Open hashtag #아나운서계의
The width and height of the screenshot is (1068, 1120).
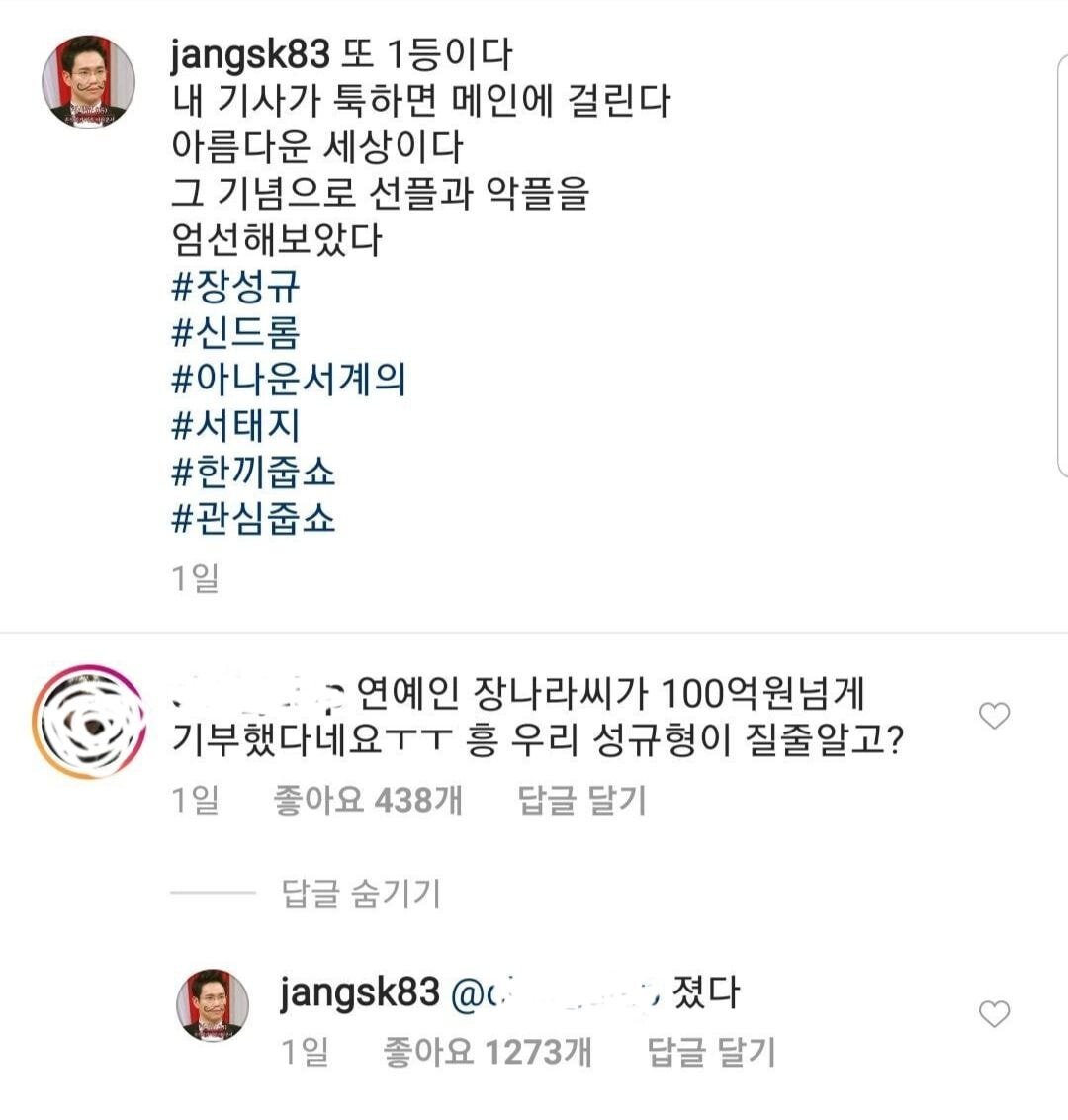click(x=289, y=380)
